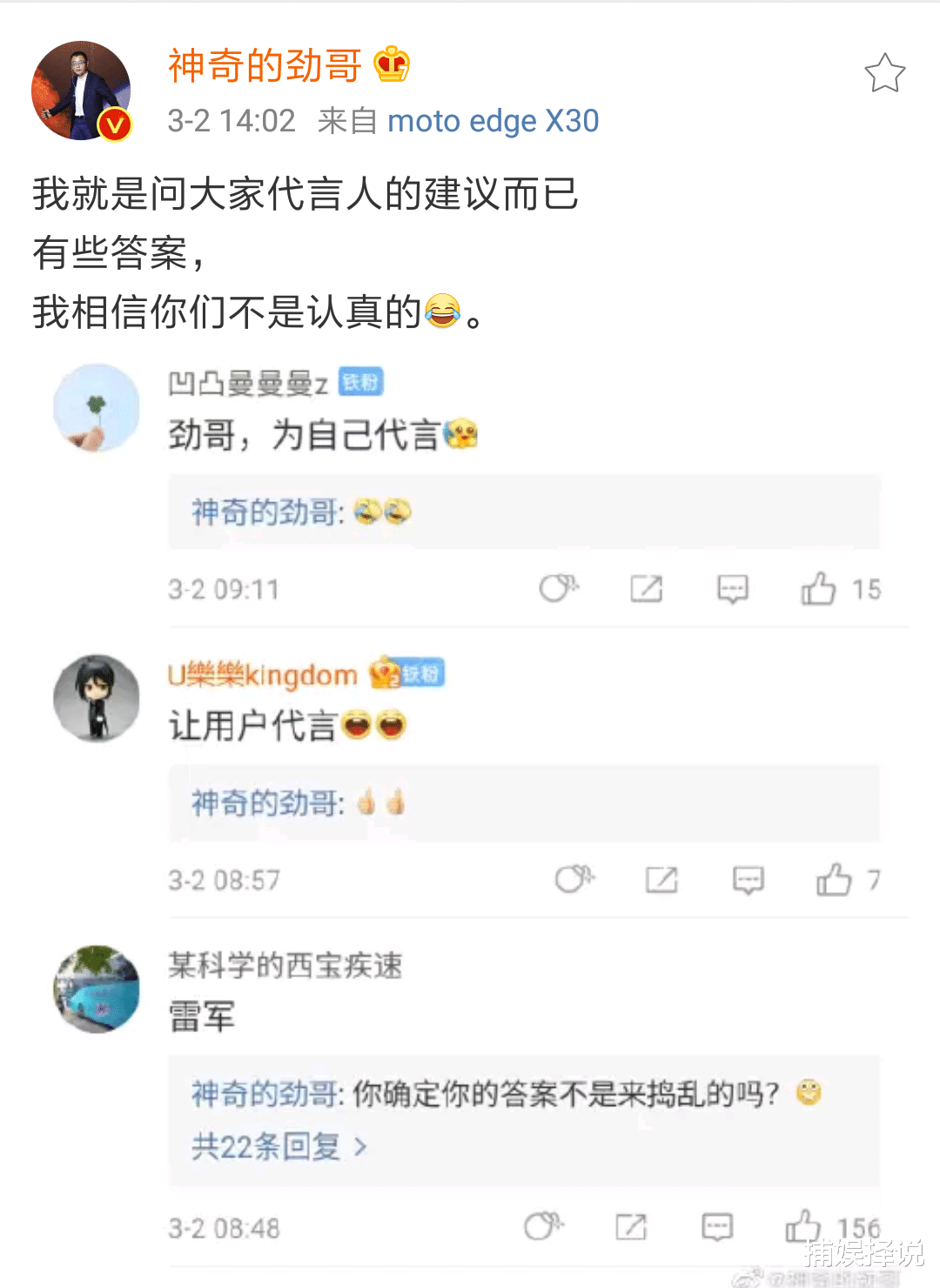Screen dimensions: 940x1288
Task: Click the bomb icon under U樂樂kingdom's comment
Action: click(574, 880)
